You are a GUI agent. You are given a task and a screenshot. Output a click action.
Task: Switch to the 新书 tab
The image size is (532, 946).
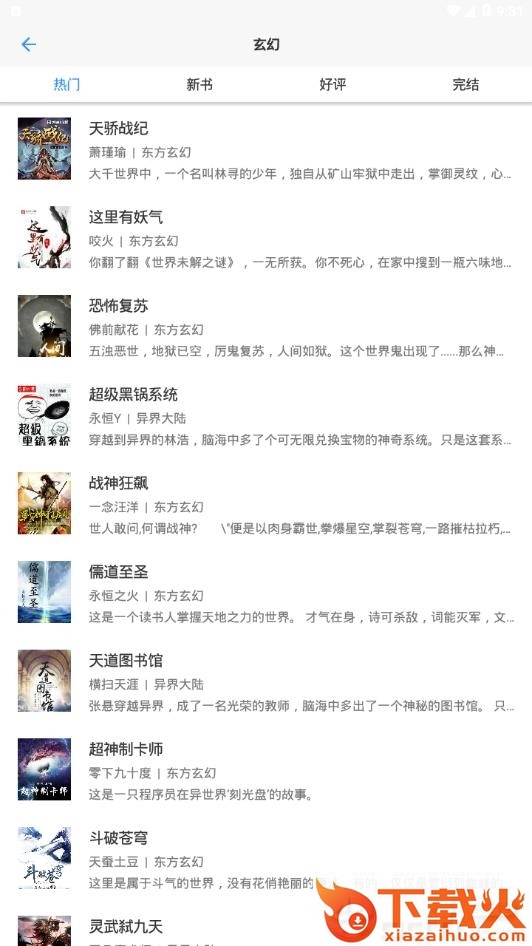[200, 84]
